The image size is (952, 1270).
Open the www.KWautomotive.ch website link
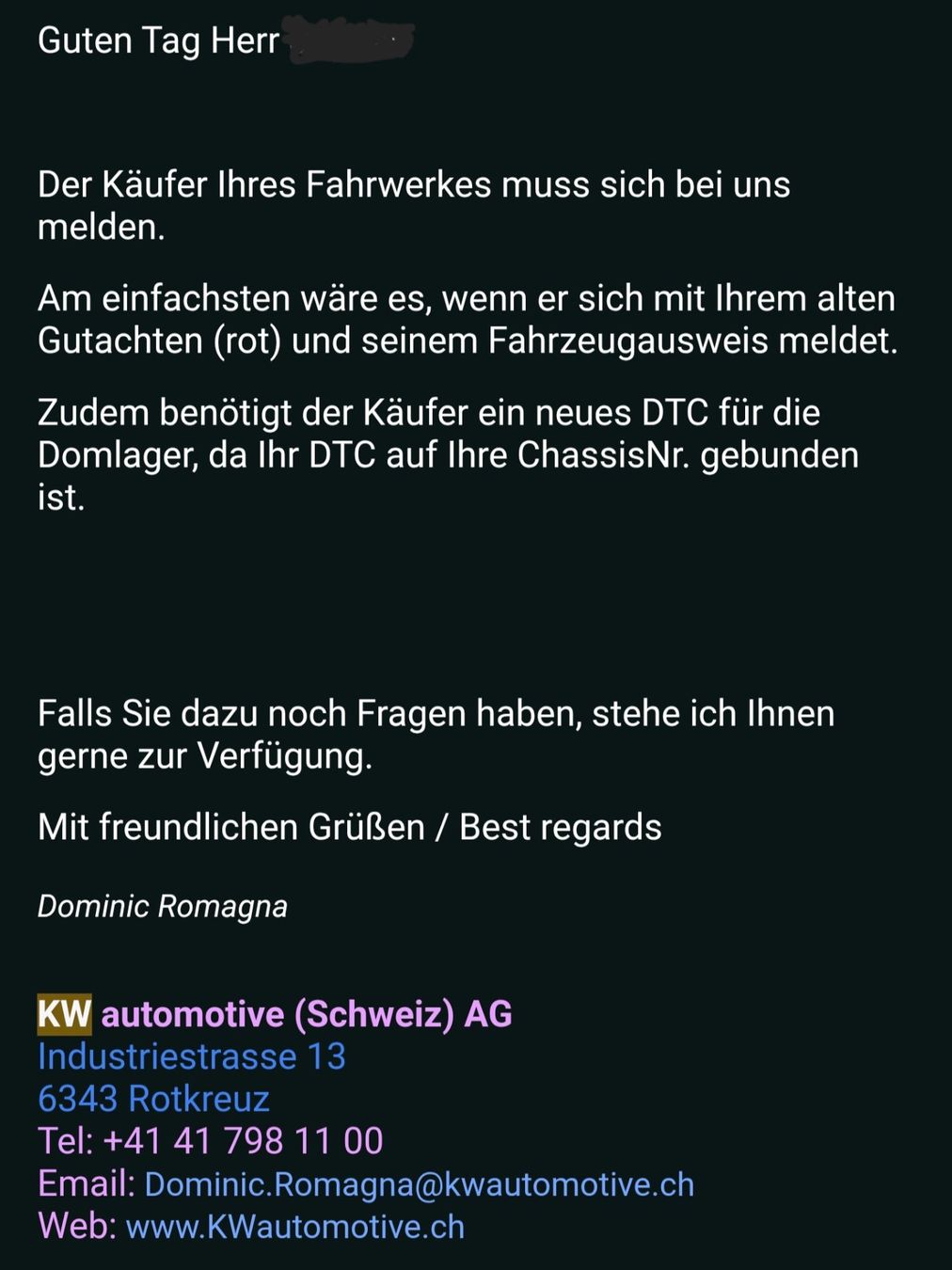(x=294, y=1227)
